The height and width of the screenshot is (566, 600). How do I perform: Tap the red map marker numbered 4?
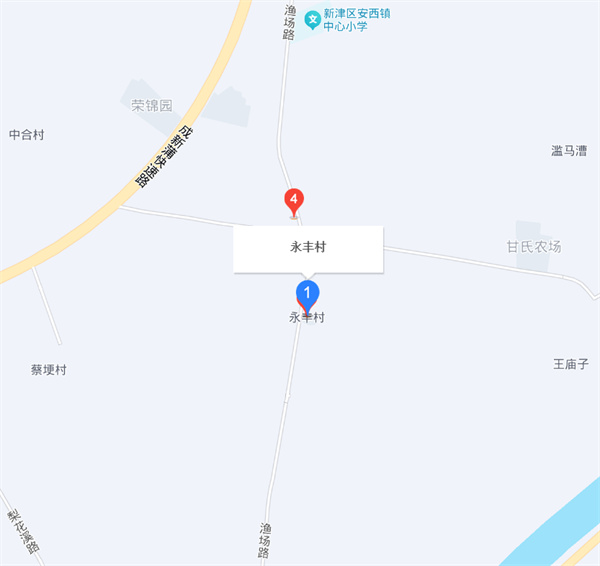coord(294,200)
